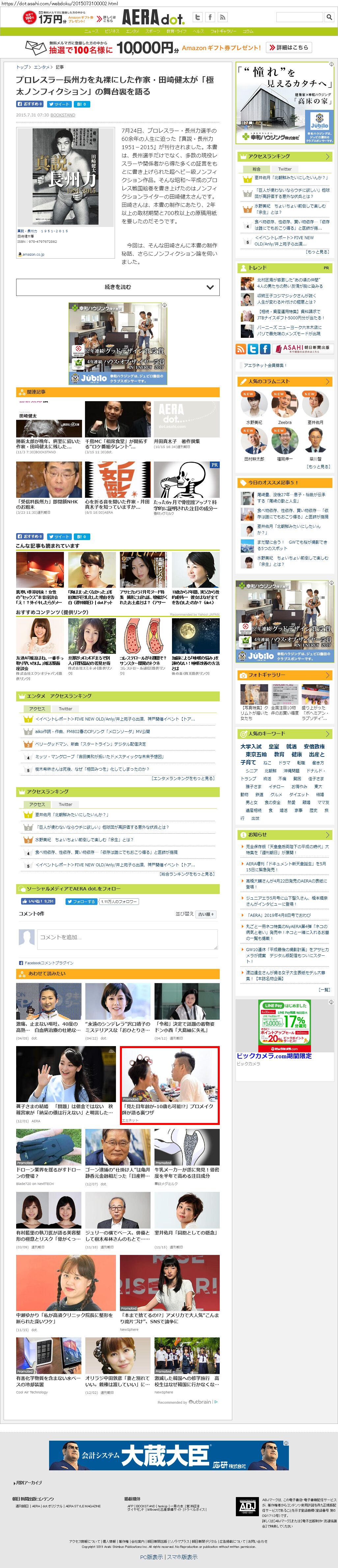Tap the ツイート button under the headline

pos(59,104)
